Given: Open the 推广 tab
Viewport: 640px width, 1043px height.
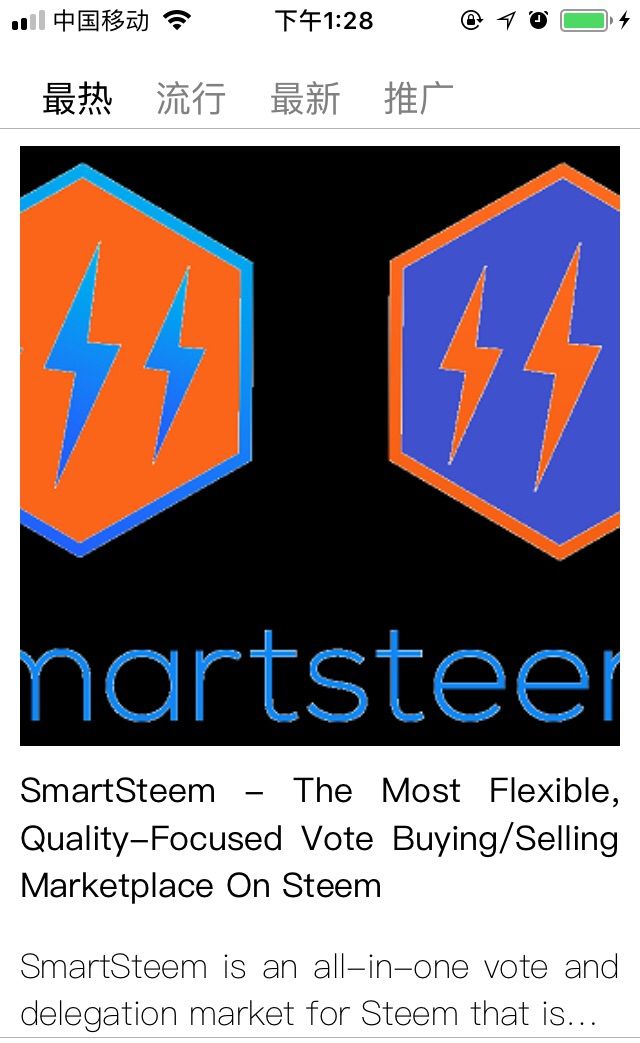Looking at the screenshot, I should (x=419, y=99).
